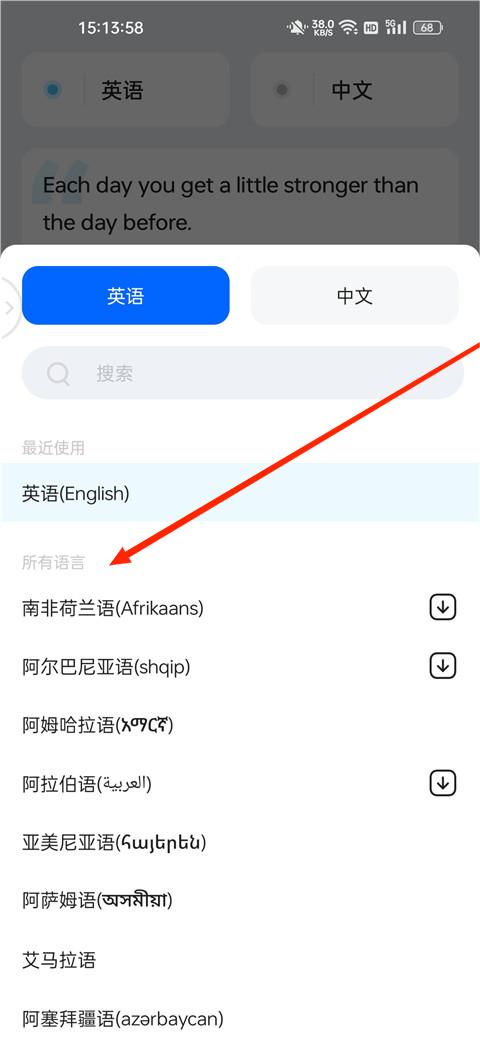Download the Afrikaans language pack

pos(443,608)
